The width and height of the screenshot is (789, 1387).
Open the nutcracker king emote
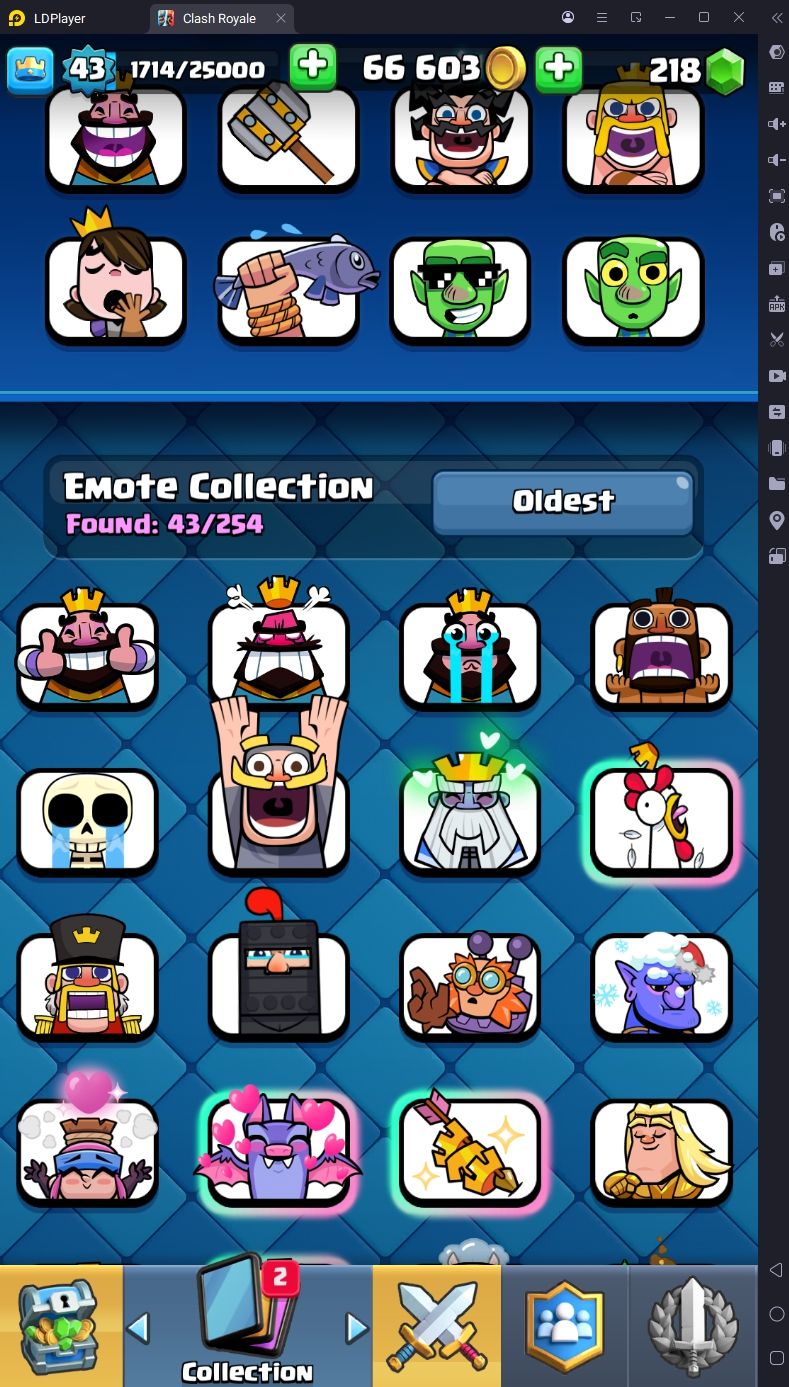tap(87, 985)
